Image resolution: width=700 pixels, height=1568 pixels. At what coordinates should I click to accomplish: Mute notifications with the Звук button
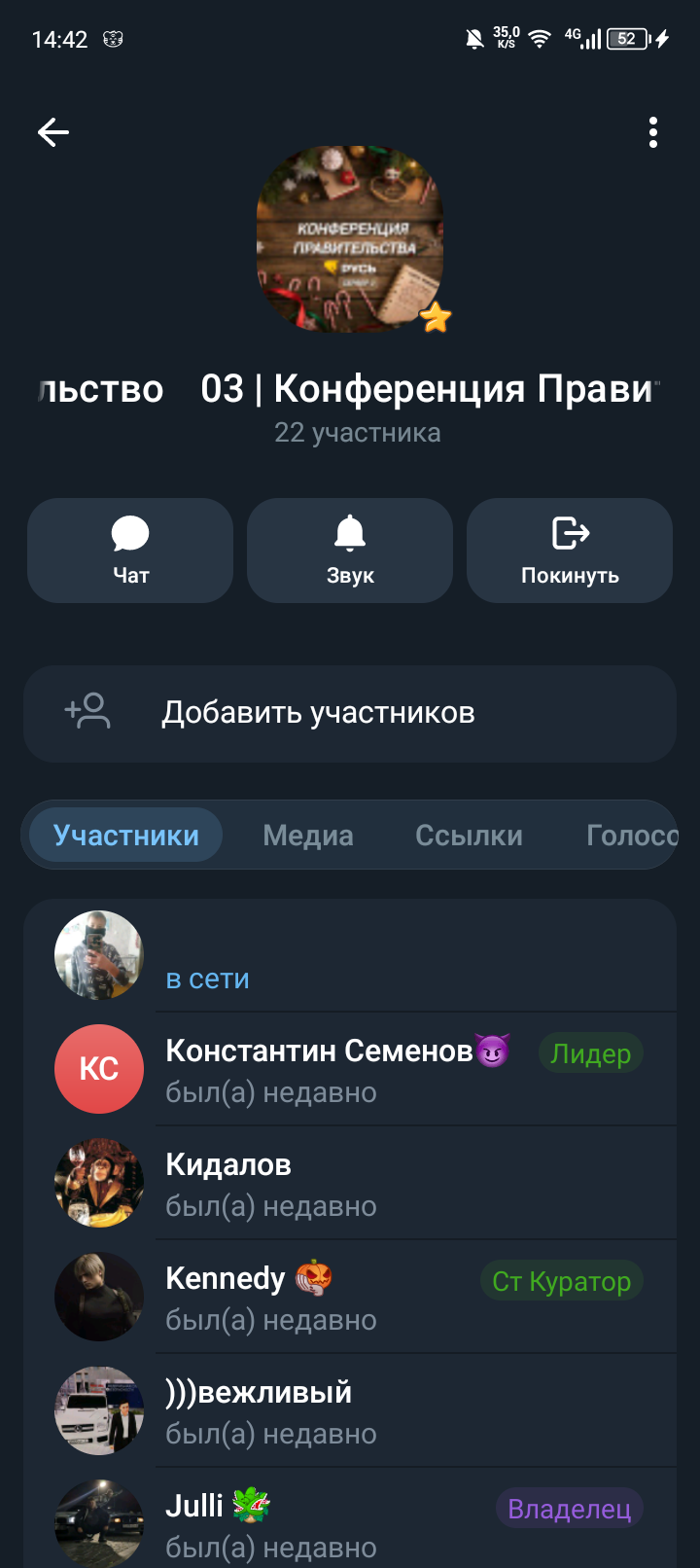tap(350, 551)
